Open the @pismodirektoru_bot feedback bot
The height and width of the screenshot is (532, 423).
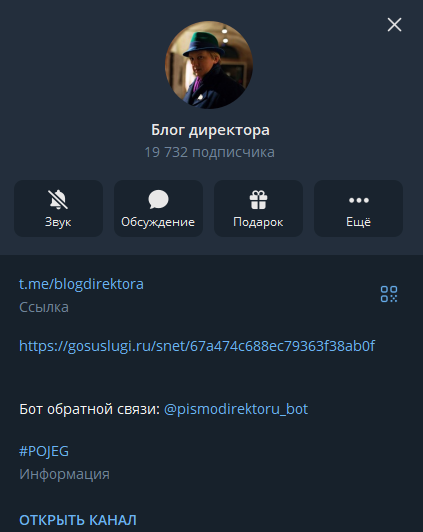[236, 409]
